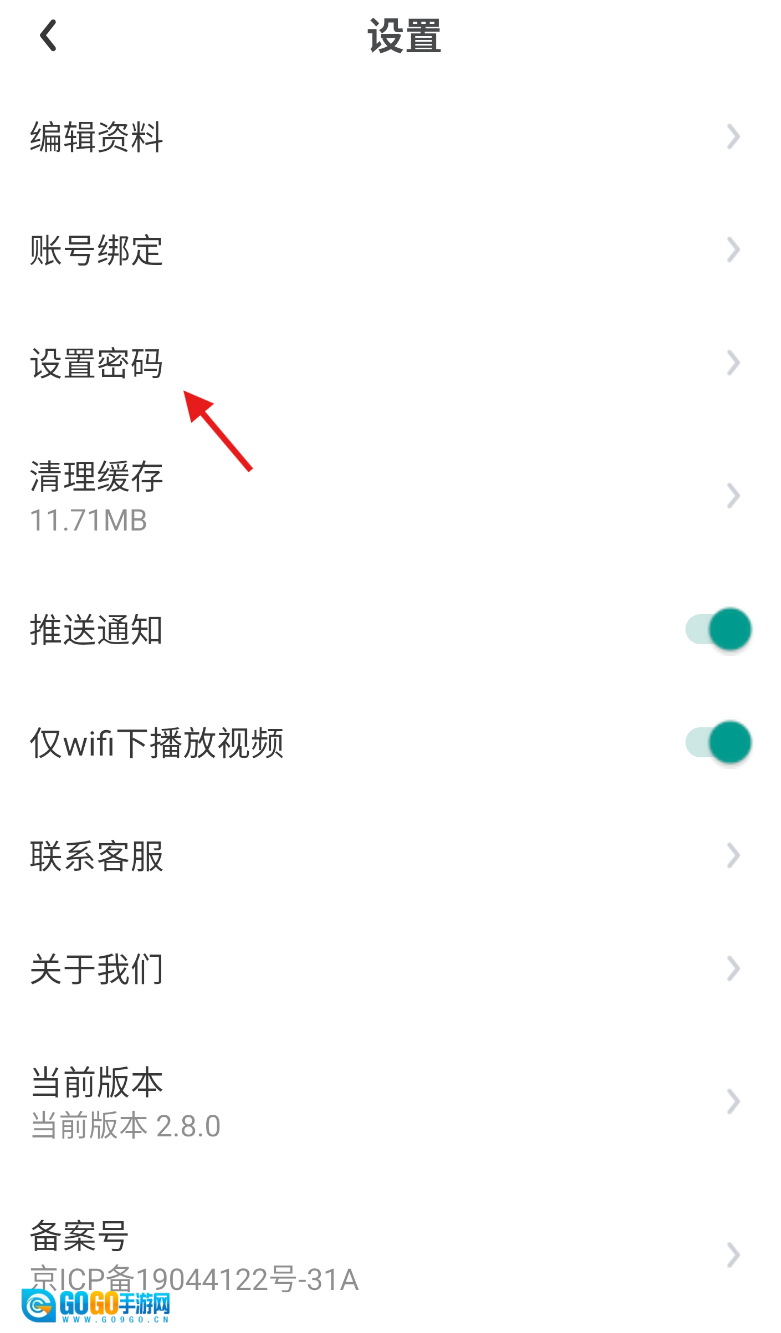Image resolution: width=781 pixels, height=1333 pixels.
Task: Toggle the 推送通知 switch
Action: pos(718,630)
